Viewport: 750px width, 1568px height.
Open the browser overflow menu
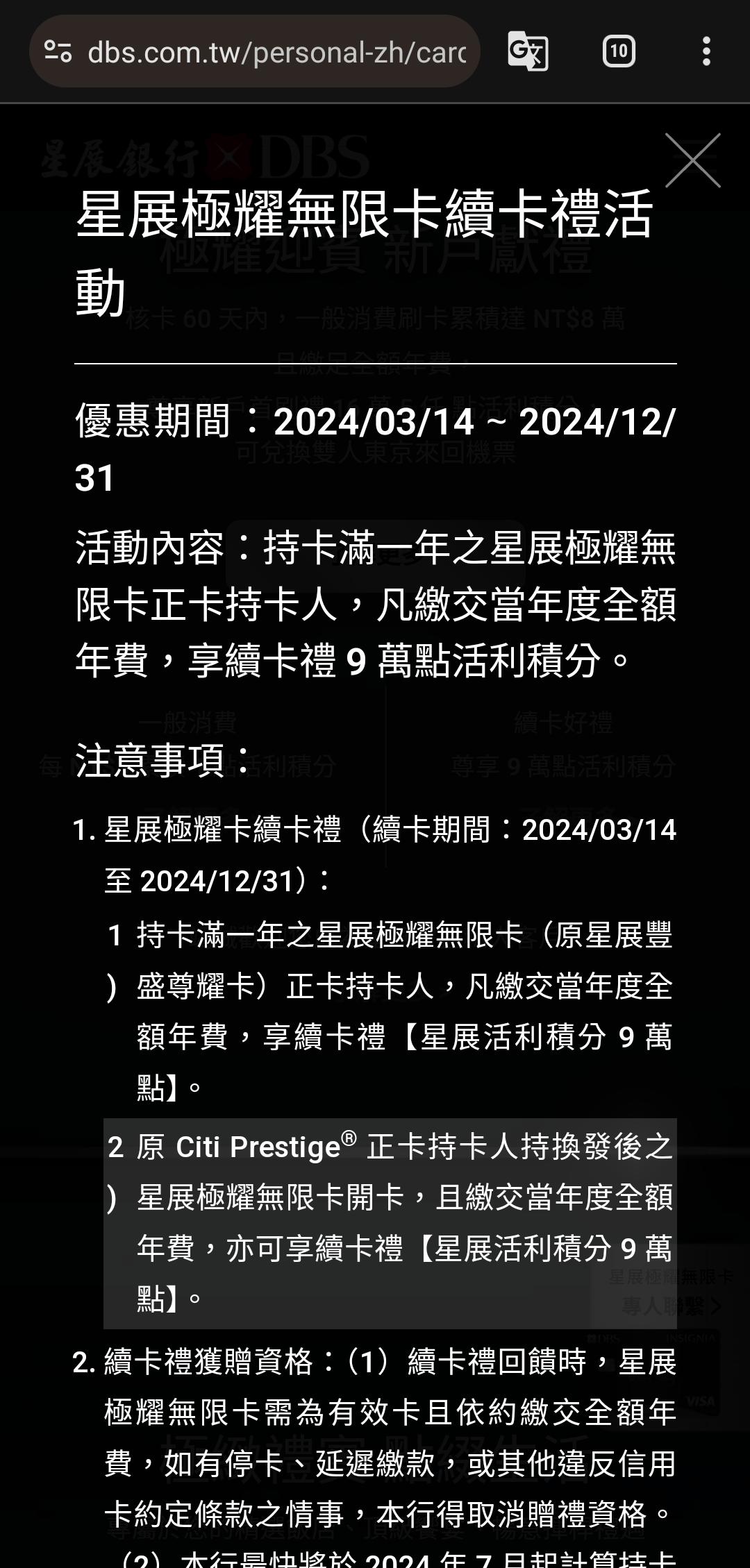click(706, 51)
